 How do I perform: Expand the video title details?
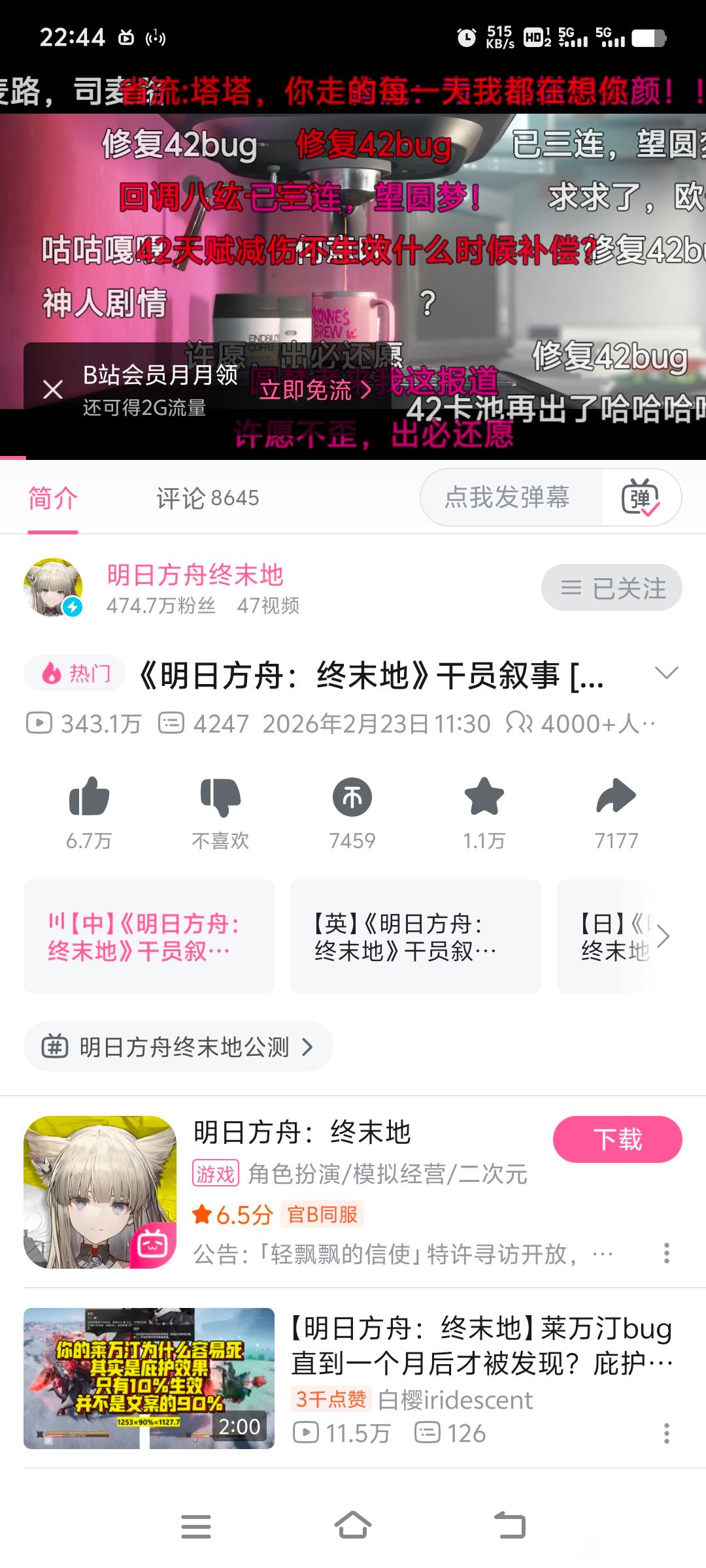pyautogui.click(x=666, y=673)
